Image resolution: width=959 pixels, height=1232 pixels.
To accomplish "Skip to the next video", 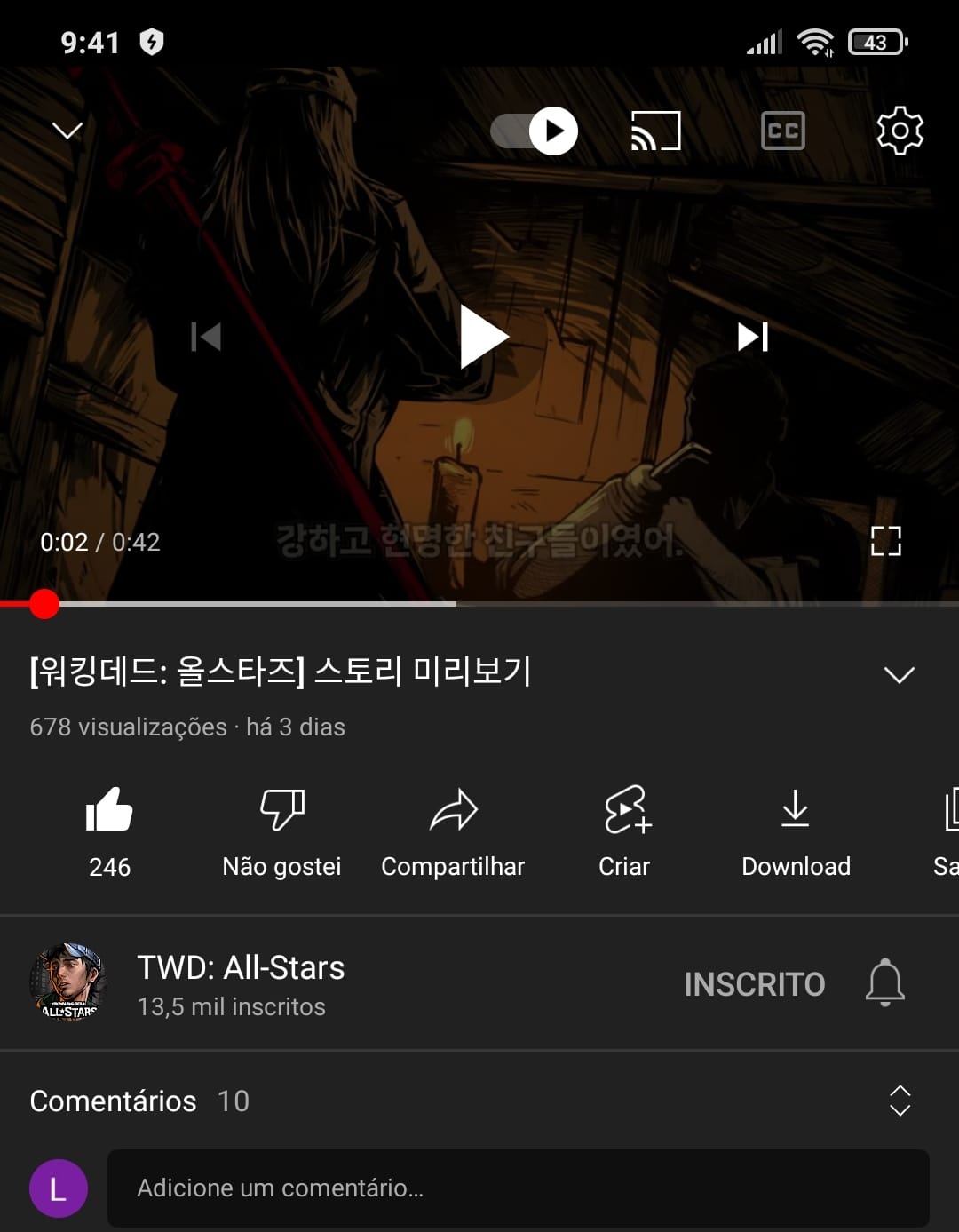I will (752, 337).
